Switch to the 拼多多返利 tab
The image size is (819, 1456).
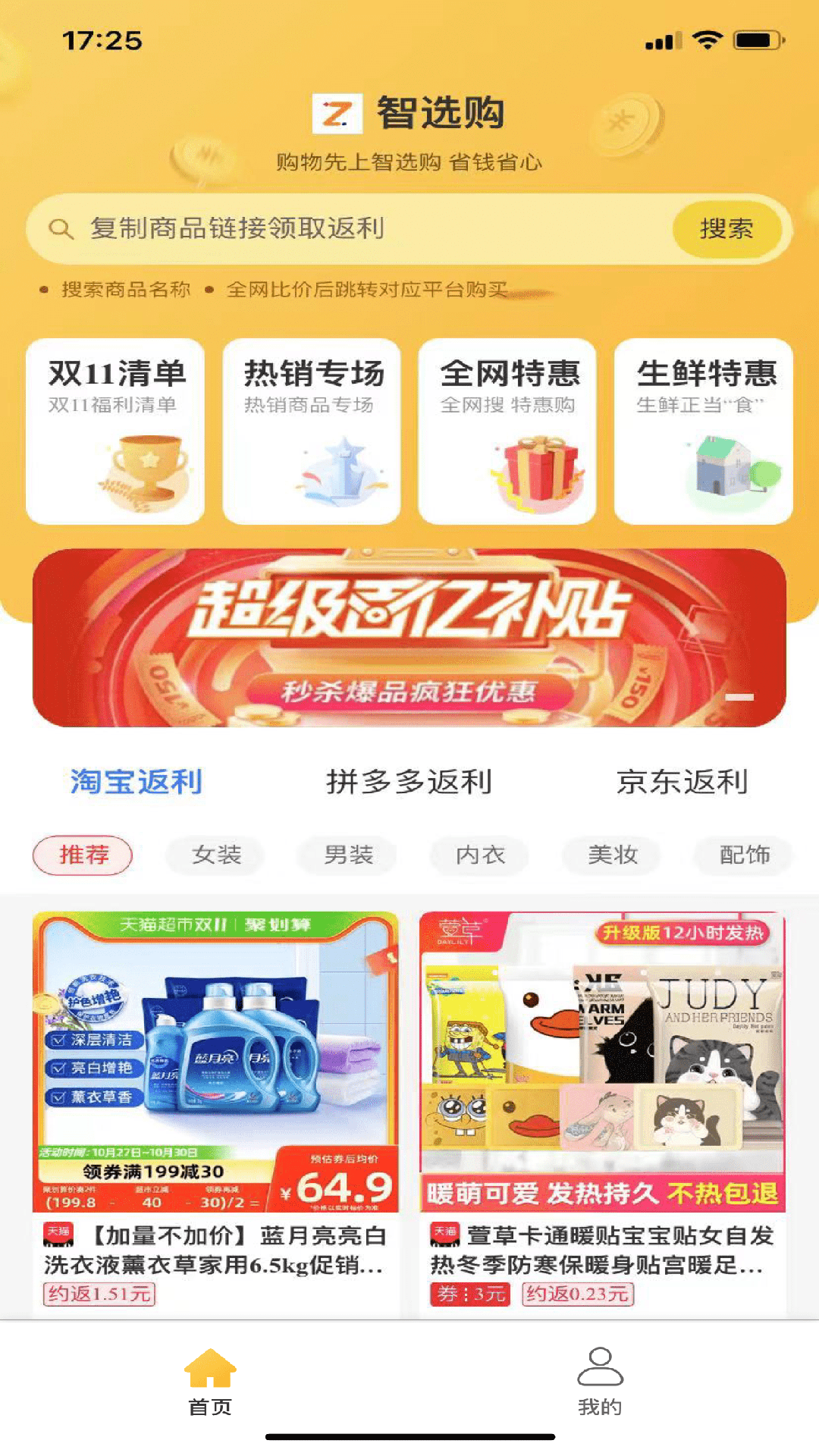[409, 782]
